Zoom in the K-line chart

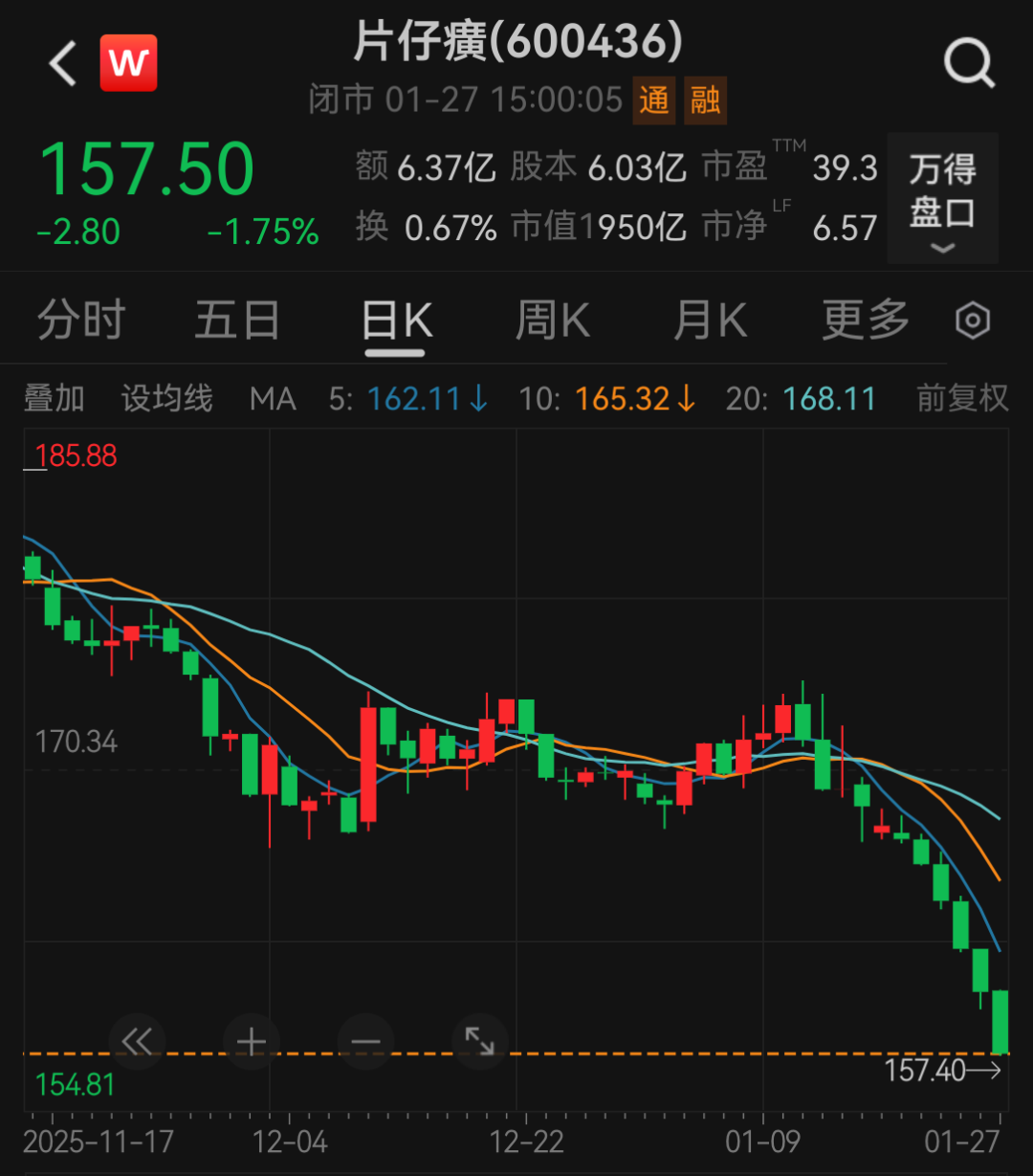click(x=252, y=1041)
